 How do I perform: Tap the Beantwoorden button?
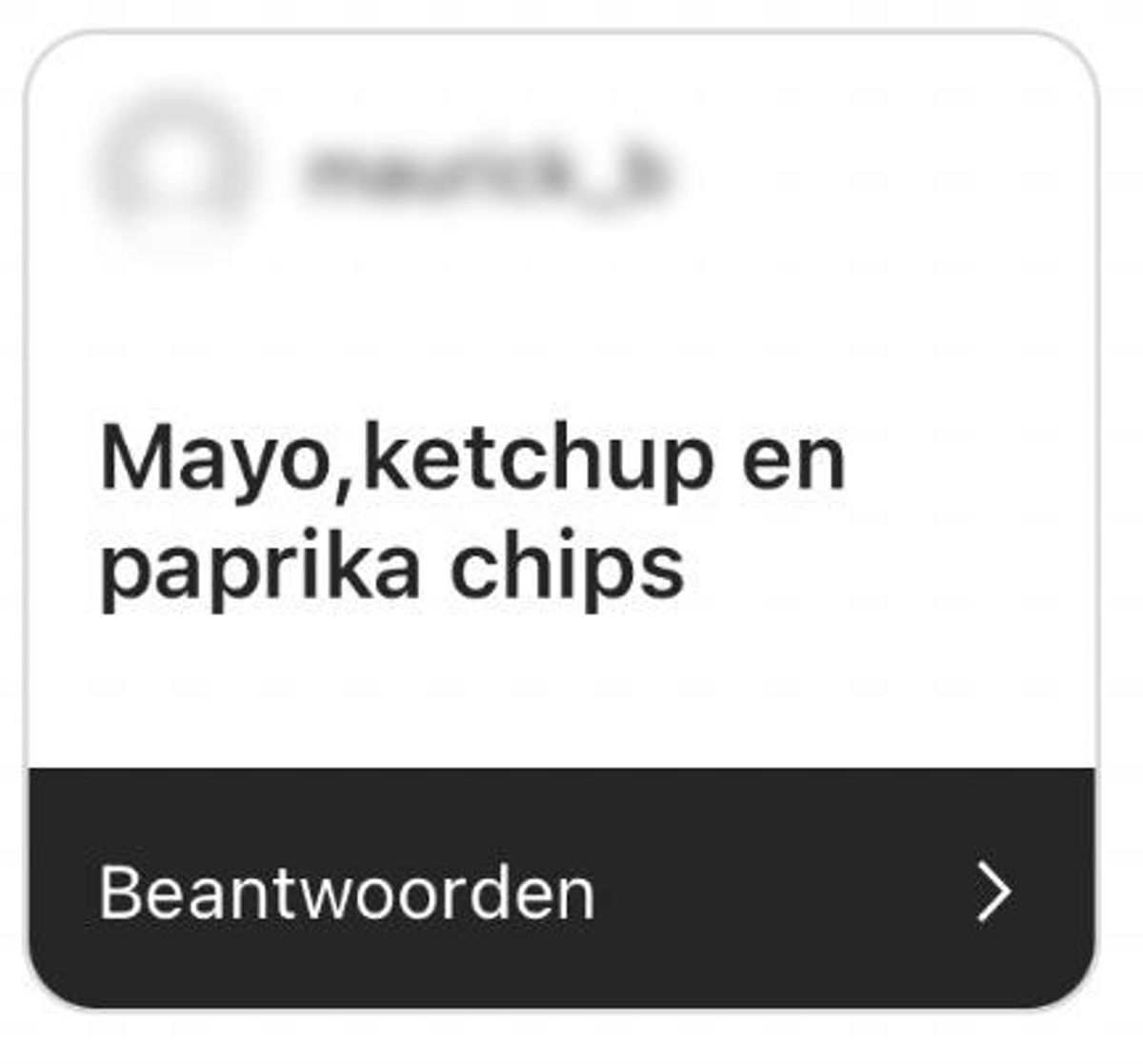coord(560,891)
